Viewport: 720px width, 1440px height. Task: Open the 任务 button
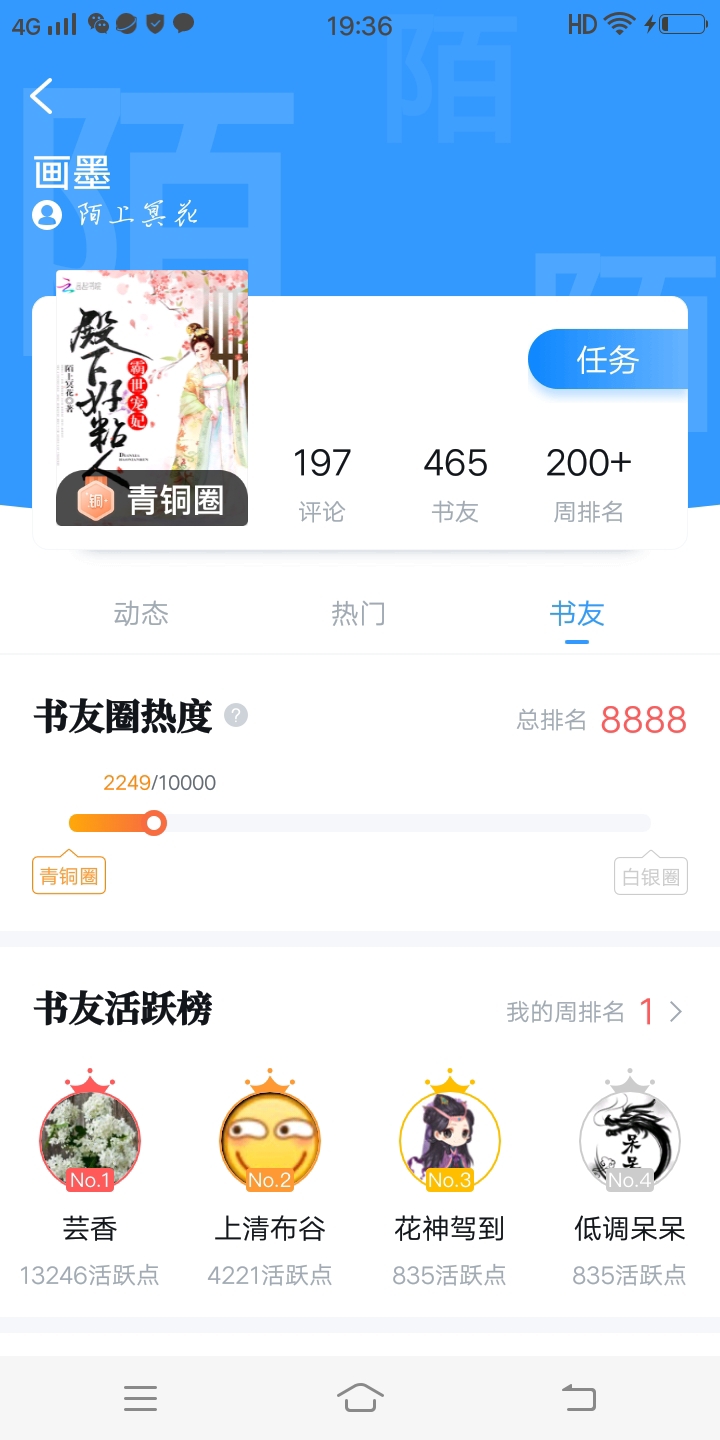tap(607, 360)
